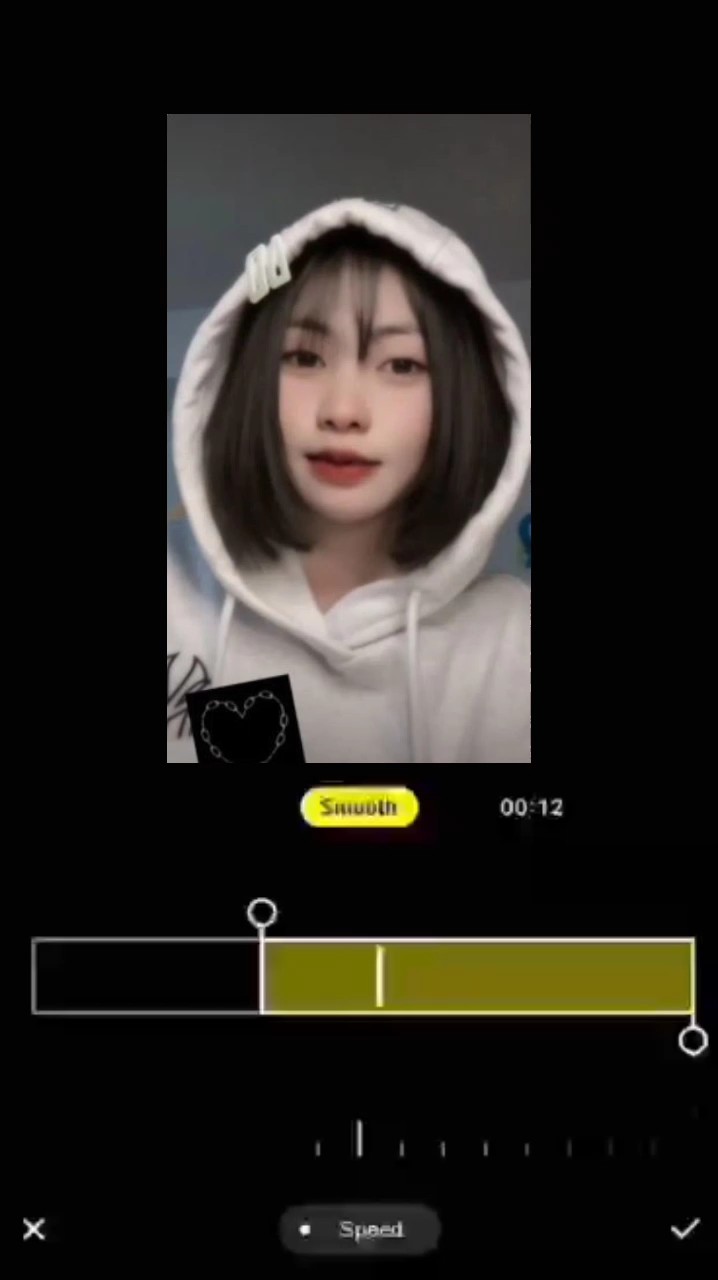
Task: Tap the video preview to play
Action: point(349,438)
